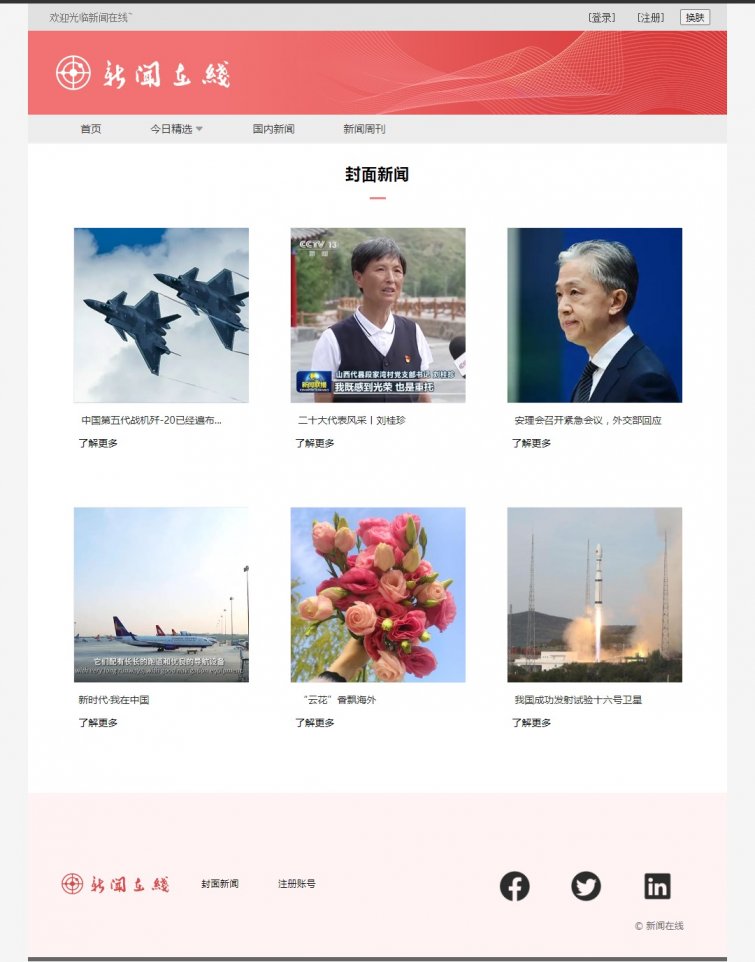Tap 了解更多 under 我国成功发射试验十六号卫星

[532, 722]
